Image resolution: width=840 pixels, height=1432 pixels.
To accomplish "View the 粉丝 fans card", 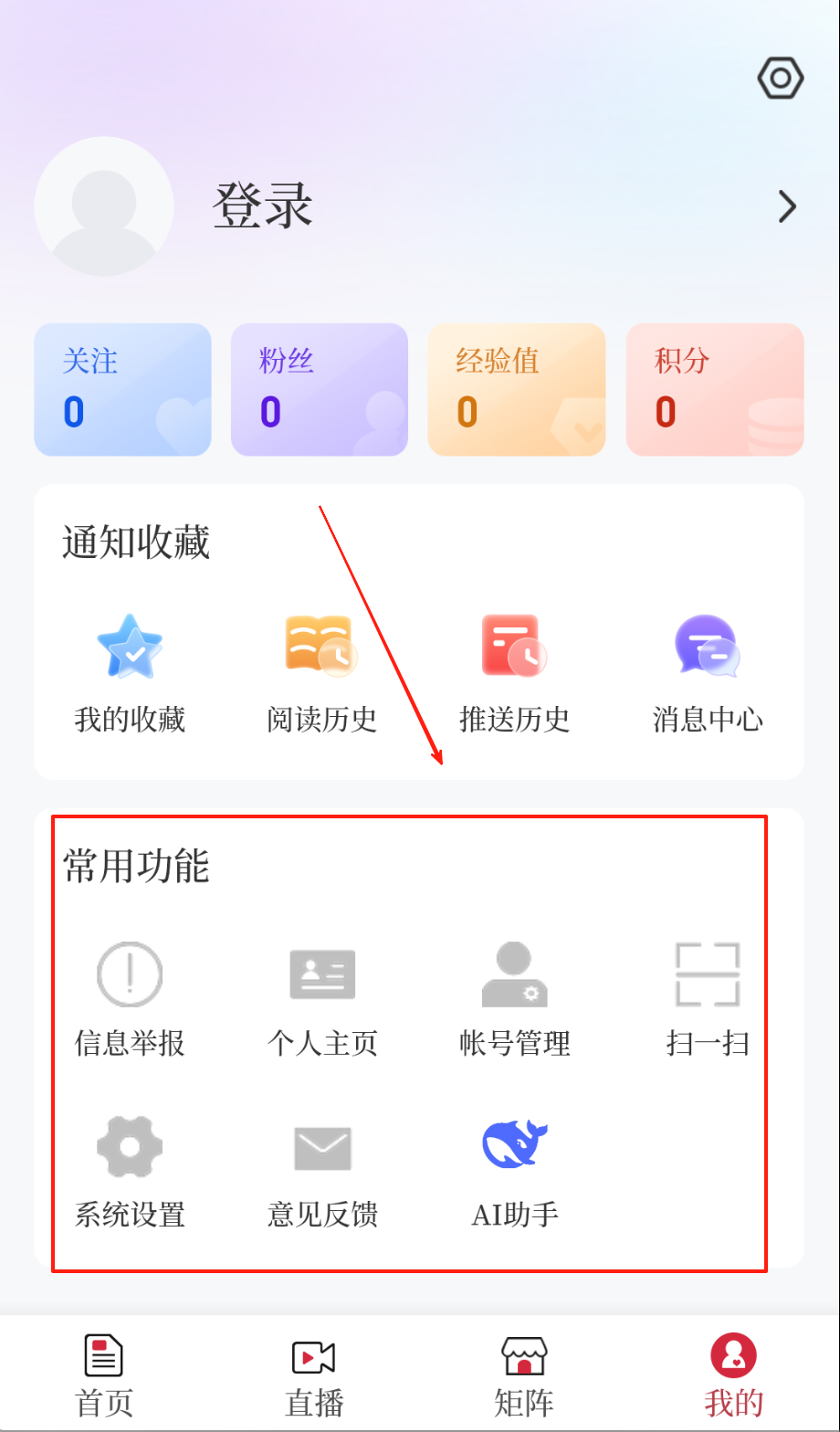I will 319,389.
